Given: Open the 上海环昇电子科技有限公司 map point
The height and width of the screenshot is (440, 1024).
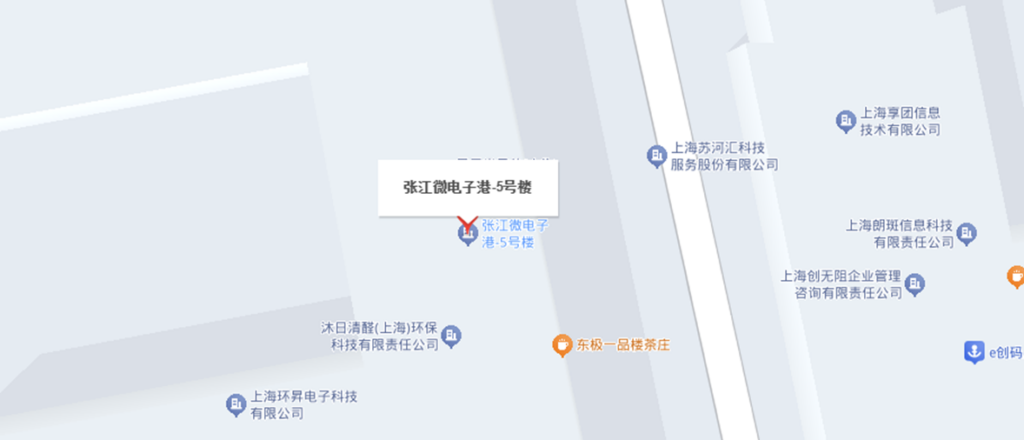Looking at the screenshot, I should coord(237,404).
